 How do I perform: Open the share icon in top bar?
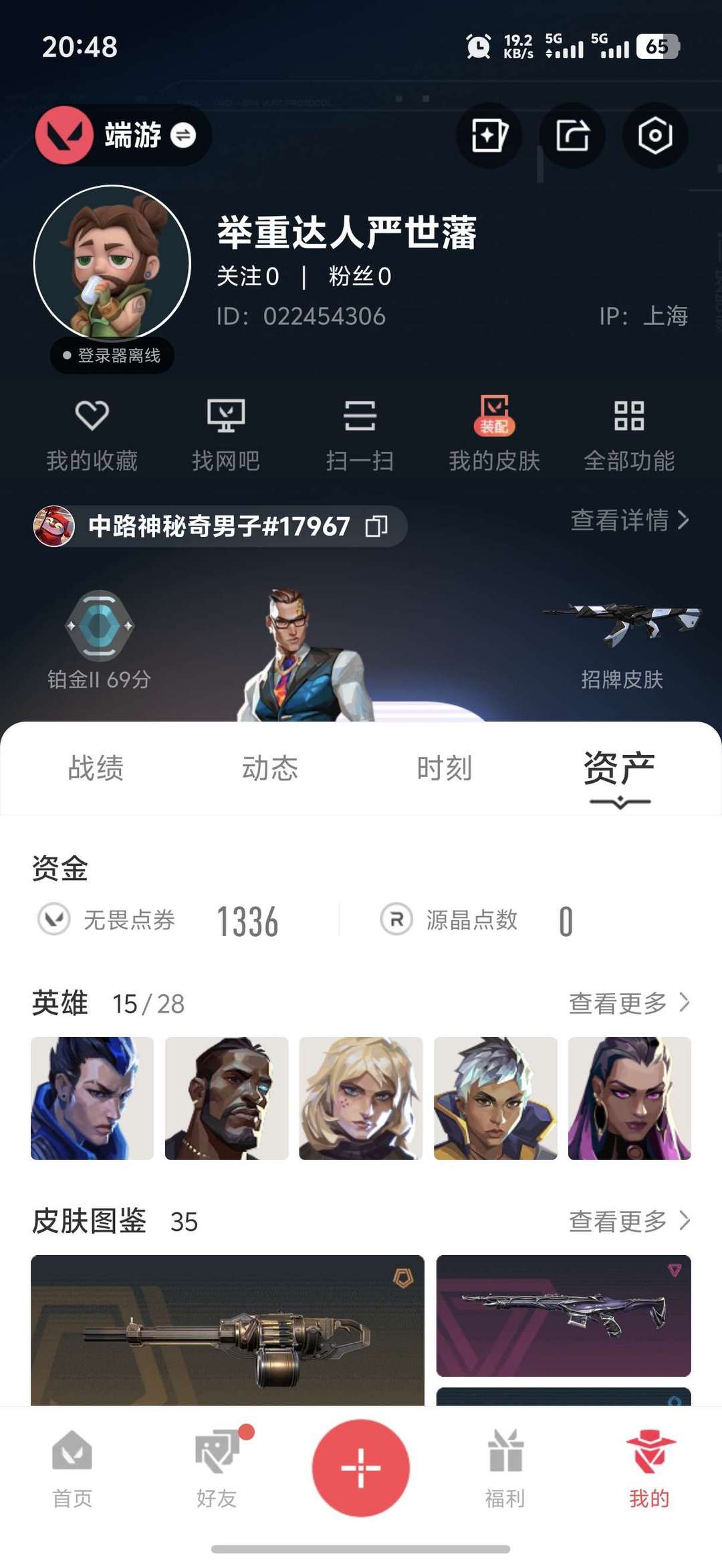coord(572,136)
